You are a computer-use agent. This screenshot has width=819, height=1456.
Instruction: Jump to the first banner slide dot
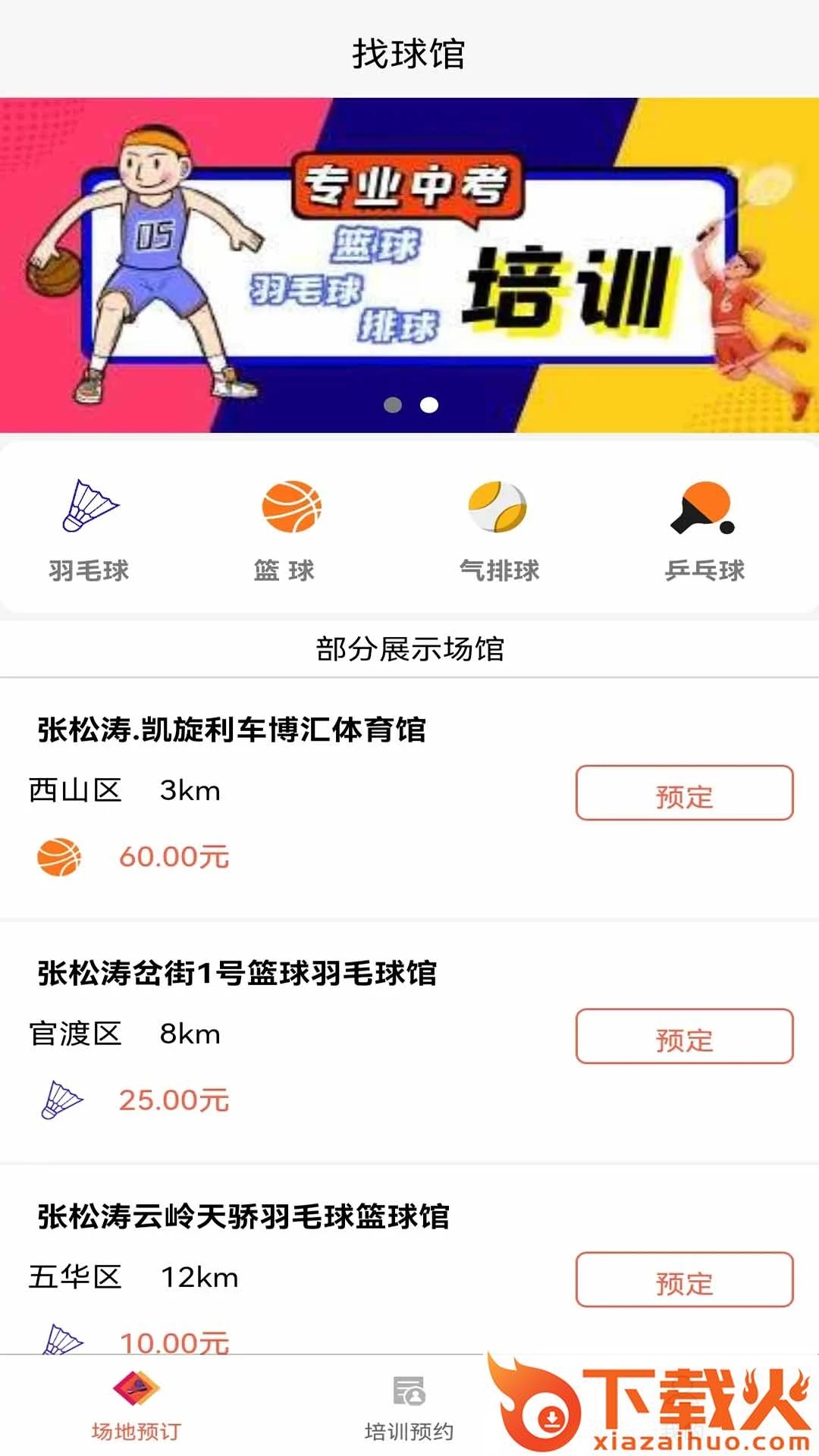pyautogui.click(x=393, y=405)
